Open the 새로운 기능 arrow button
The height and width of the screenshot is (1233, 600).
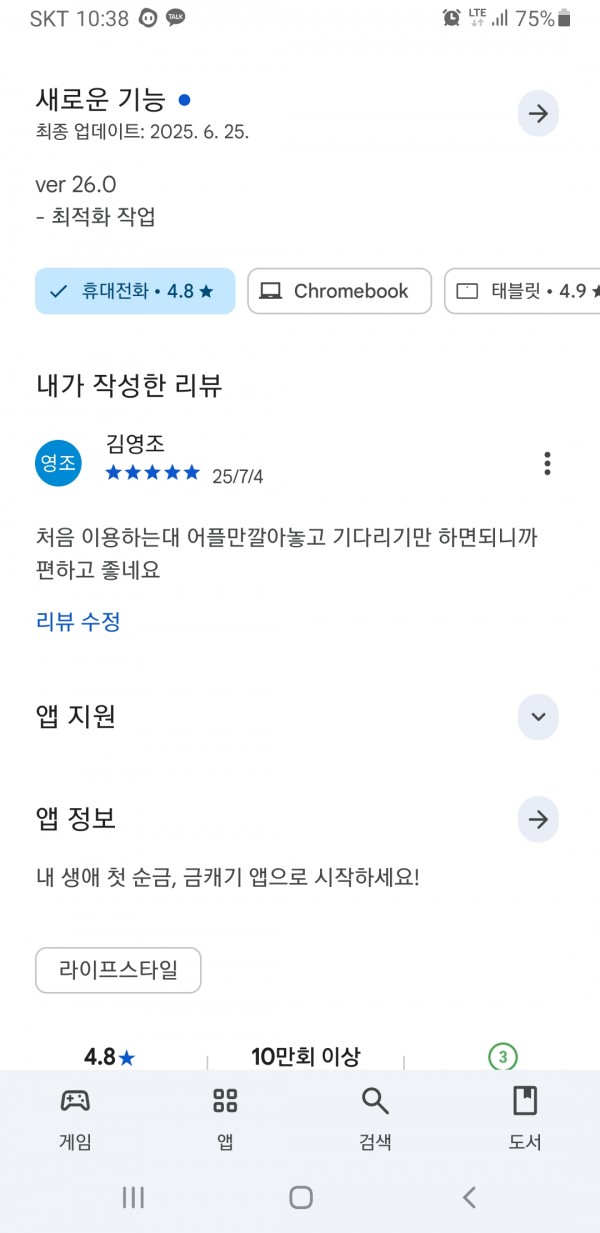pos(538,114)
